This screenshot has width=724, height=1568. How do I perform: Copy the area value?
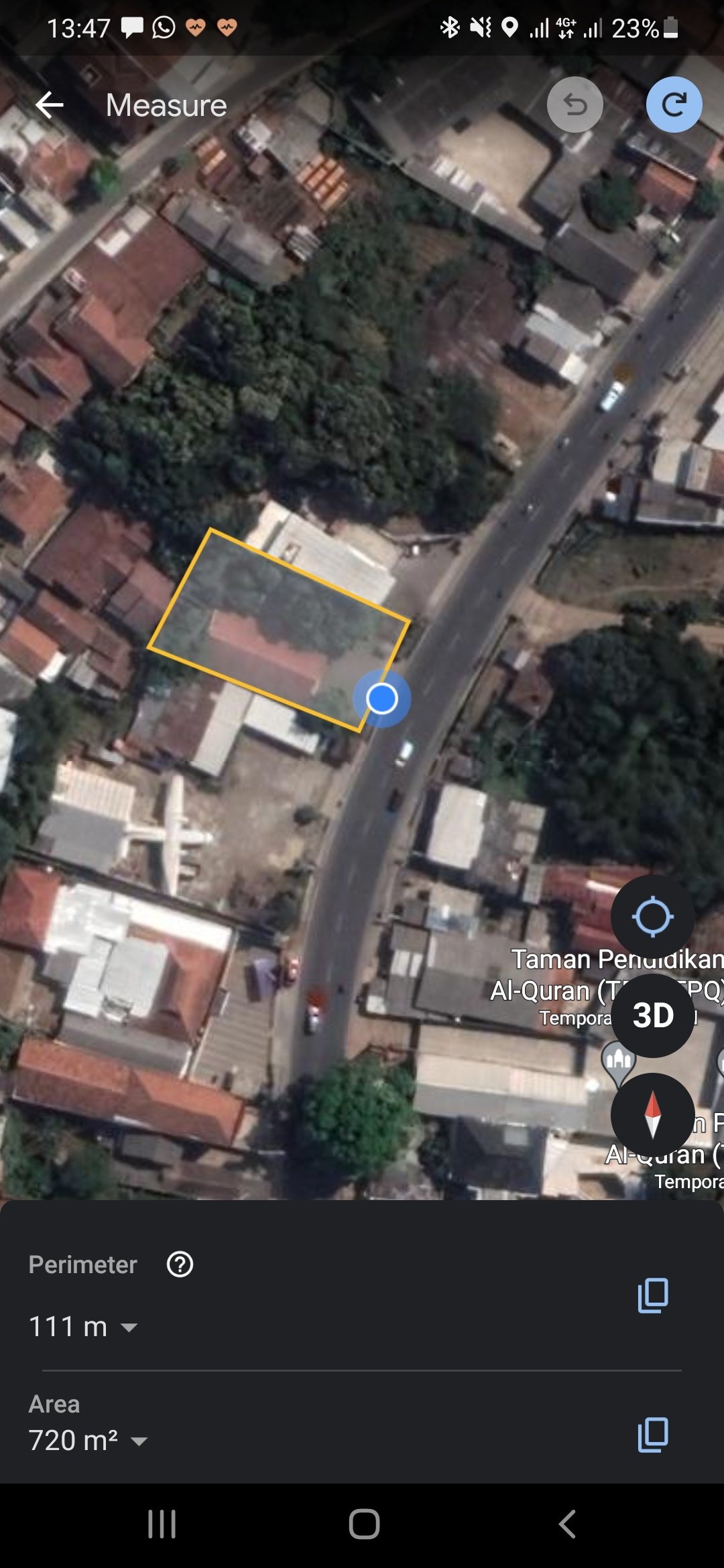point(653,1434)
